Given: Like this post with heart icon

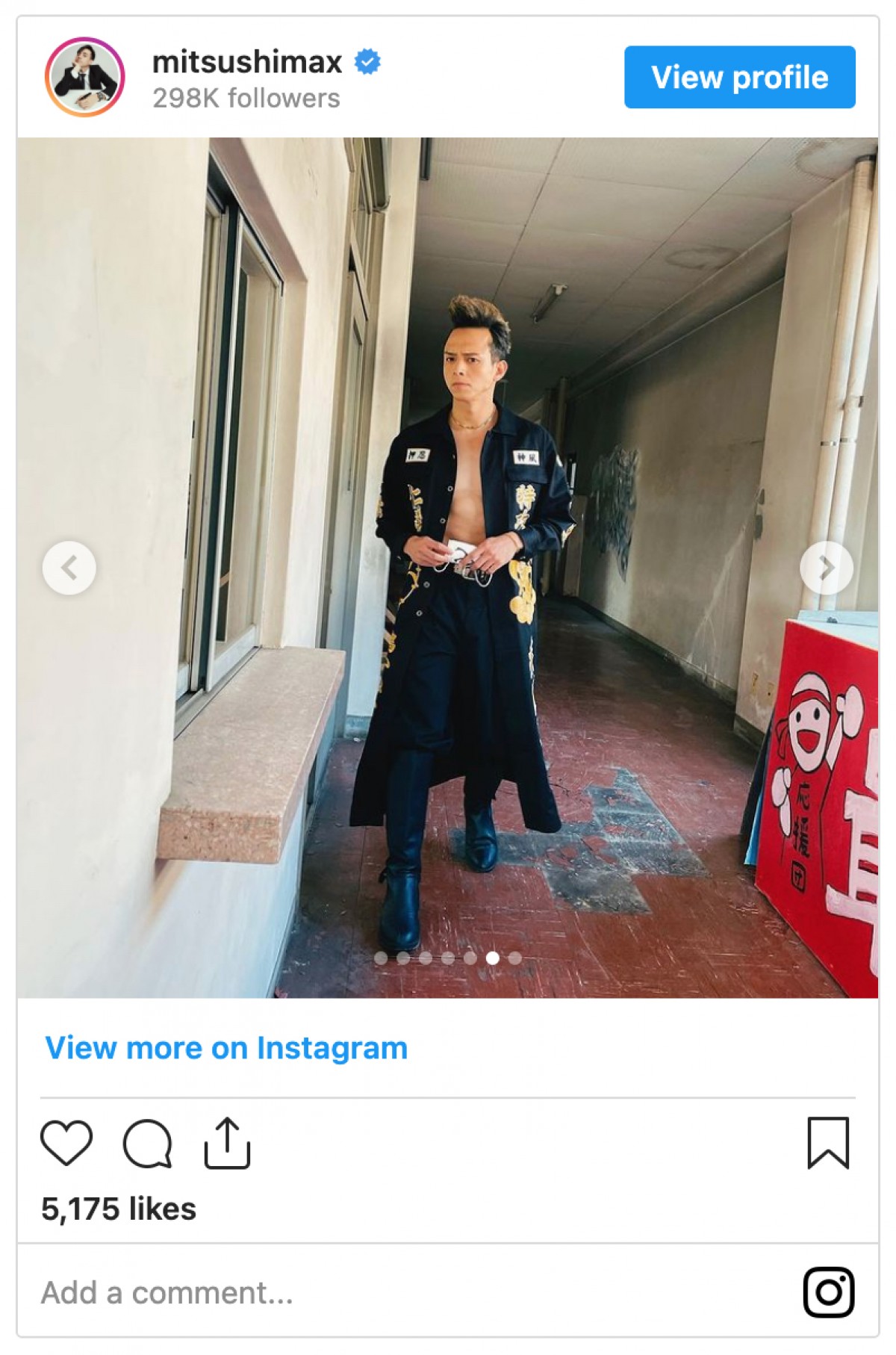Looking at the screenshot, I should pos(66,1143).
